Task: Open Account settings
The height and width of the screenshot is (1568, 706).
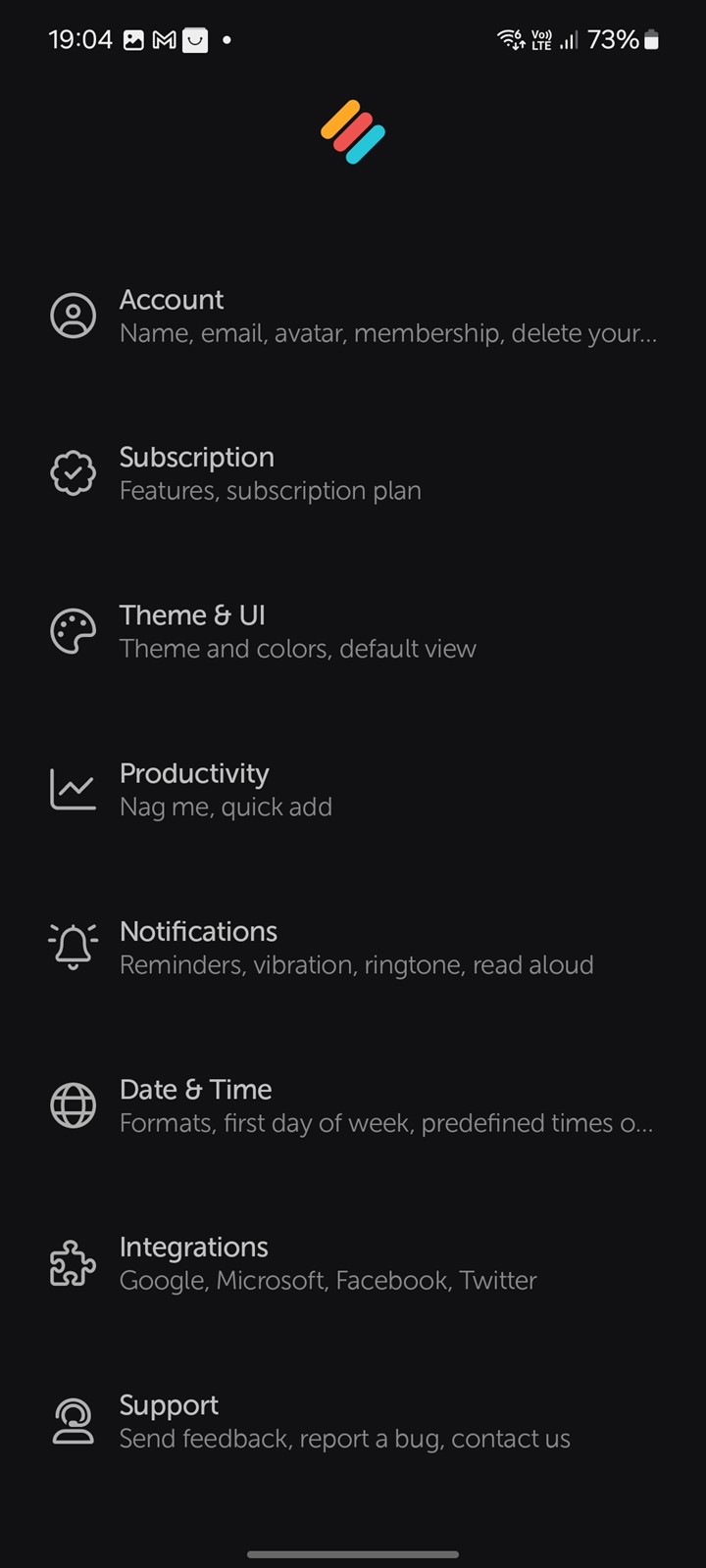Action: [353, 317]
